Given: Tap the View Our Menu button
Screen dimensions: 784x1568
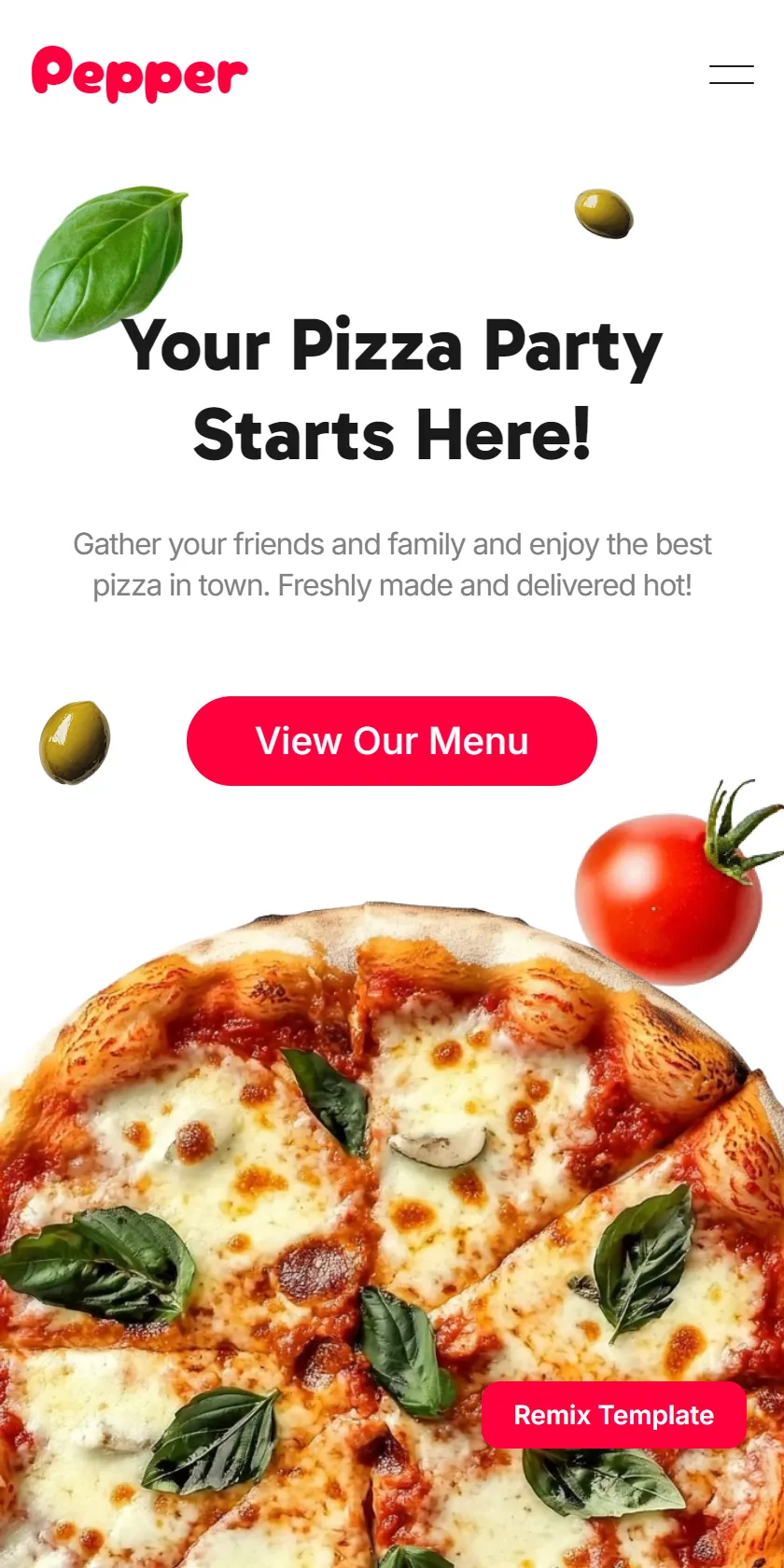Looking at the screenshot, I should pyautogui.click(x=392, y=741).
